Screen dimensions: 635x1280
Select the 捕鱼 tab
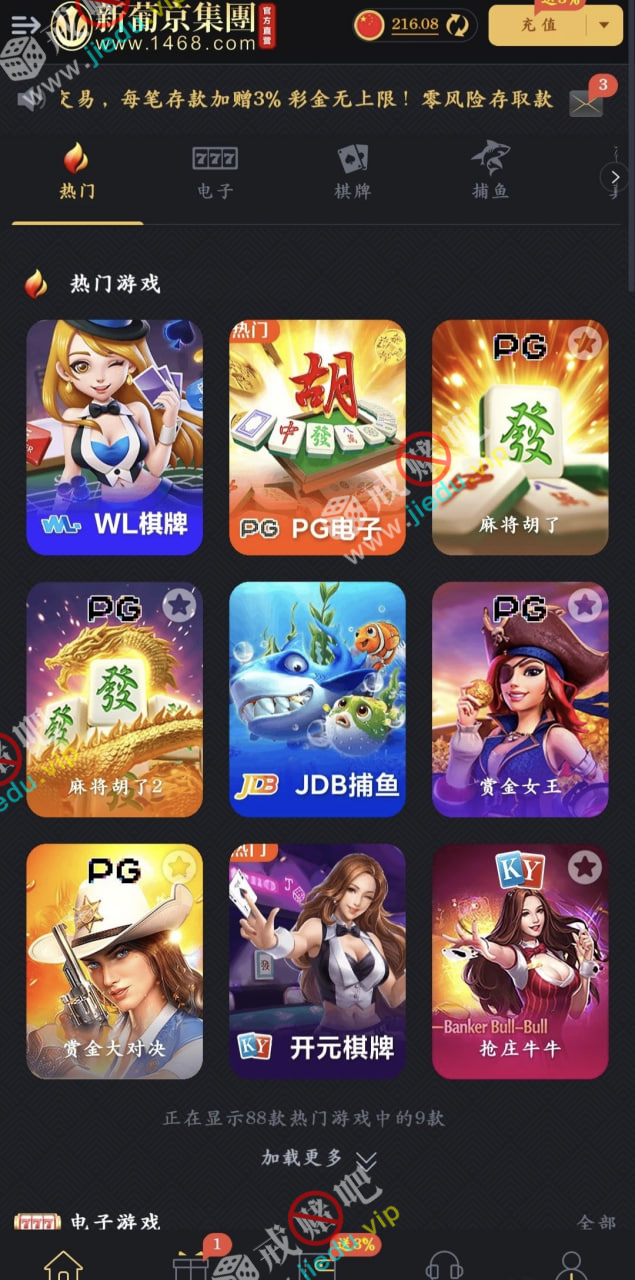click(x=490, y=171)
